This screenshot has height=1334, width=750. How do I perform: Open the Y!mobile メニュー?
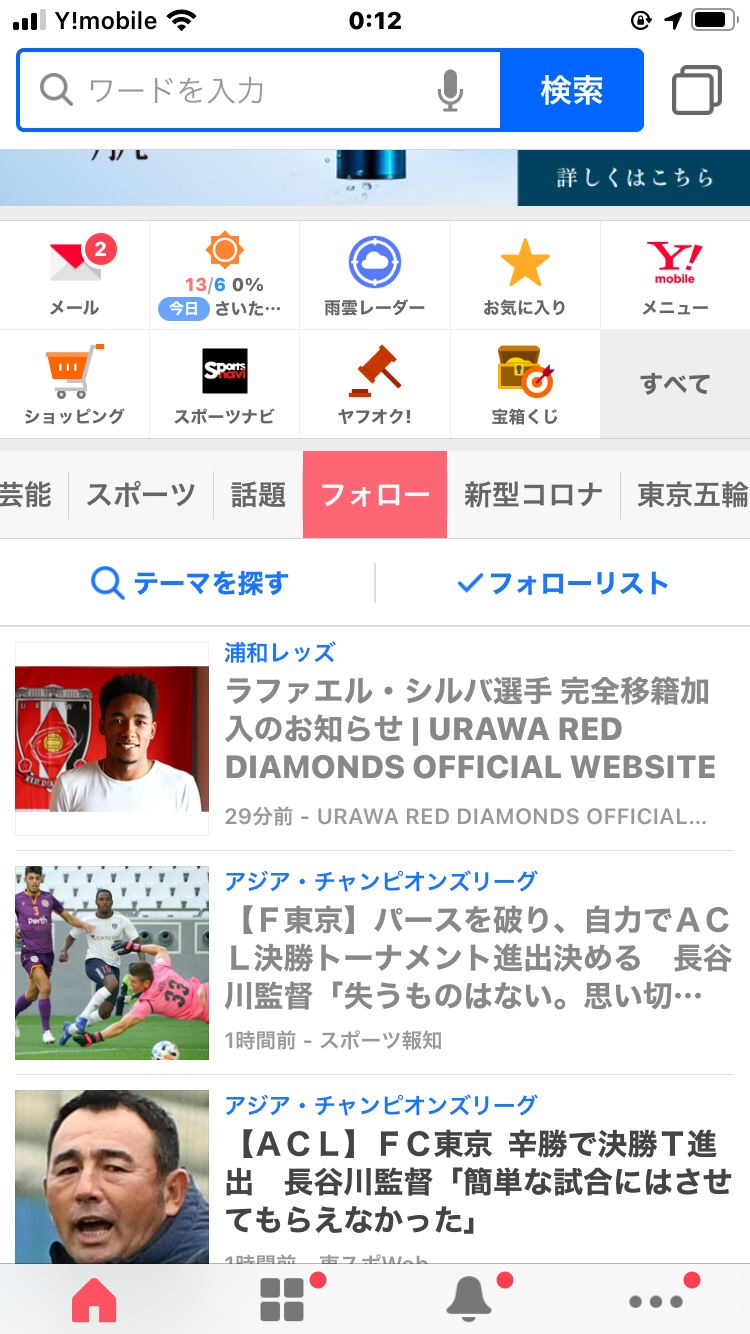click(x=675, y=275)
